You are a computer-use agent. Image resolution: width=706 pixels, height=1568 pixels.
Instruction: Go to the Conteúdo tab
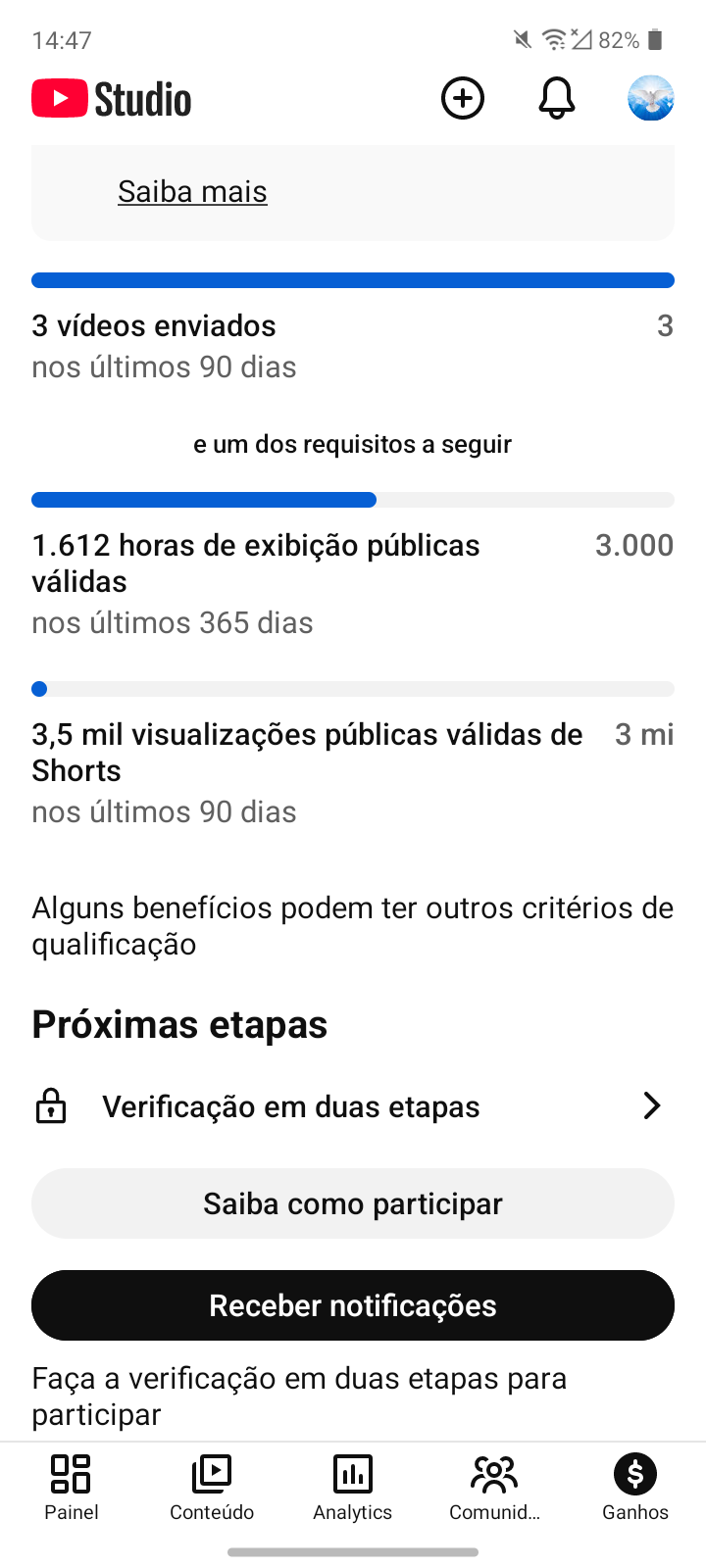[212, 1487]
